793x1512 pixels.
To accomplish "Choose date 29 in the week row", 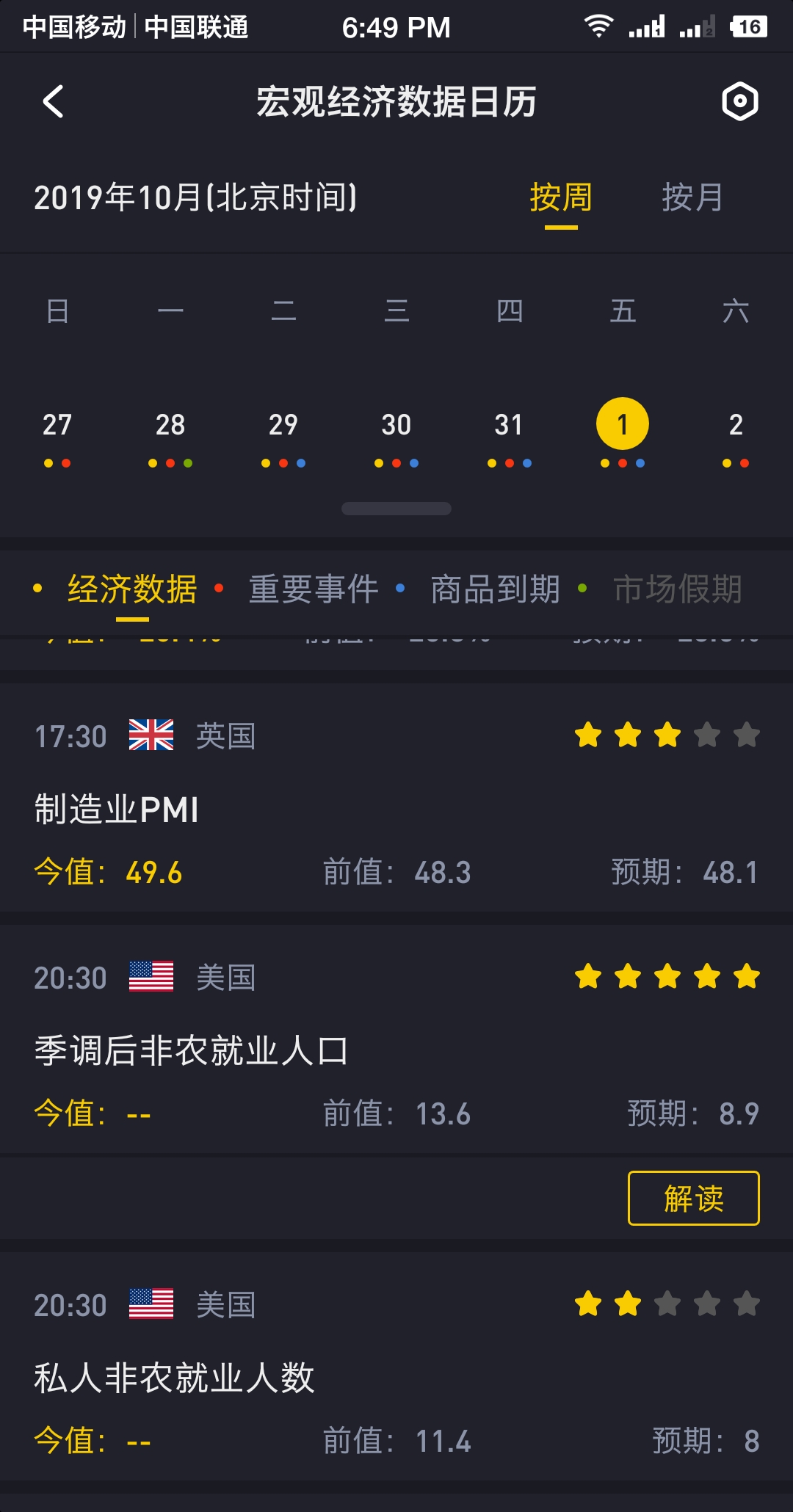I will point(283,435).
